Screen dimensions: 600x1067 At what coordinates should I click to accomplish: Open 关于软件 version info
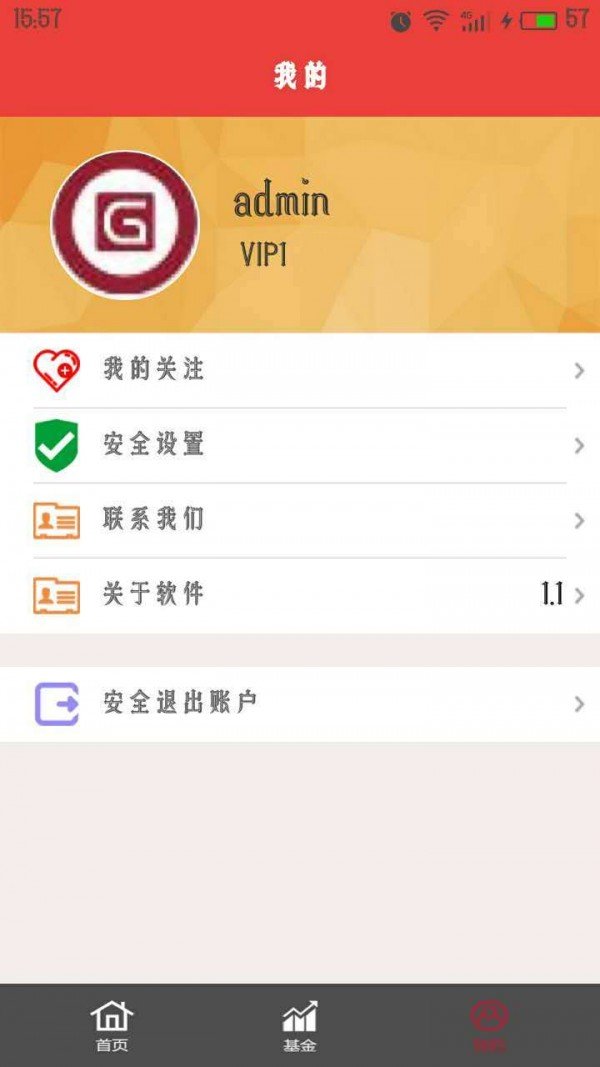pos(300,595)
